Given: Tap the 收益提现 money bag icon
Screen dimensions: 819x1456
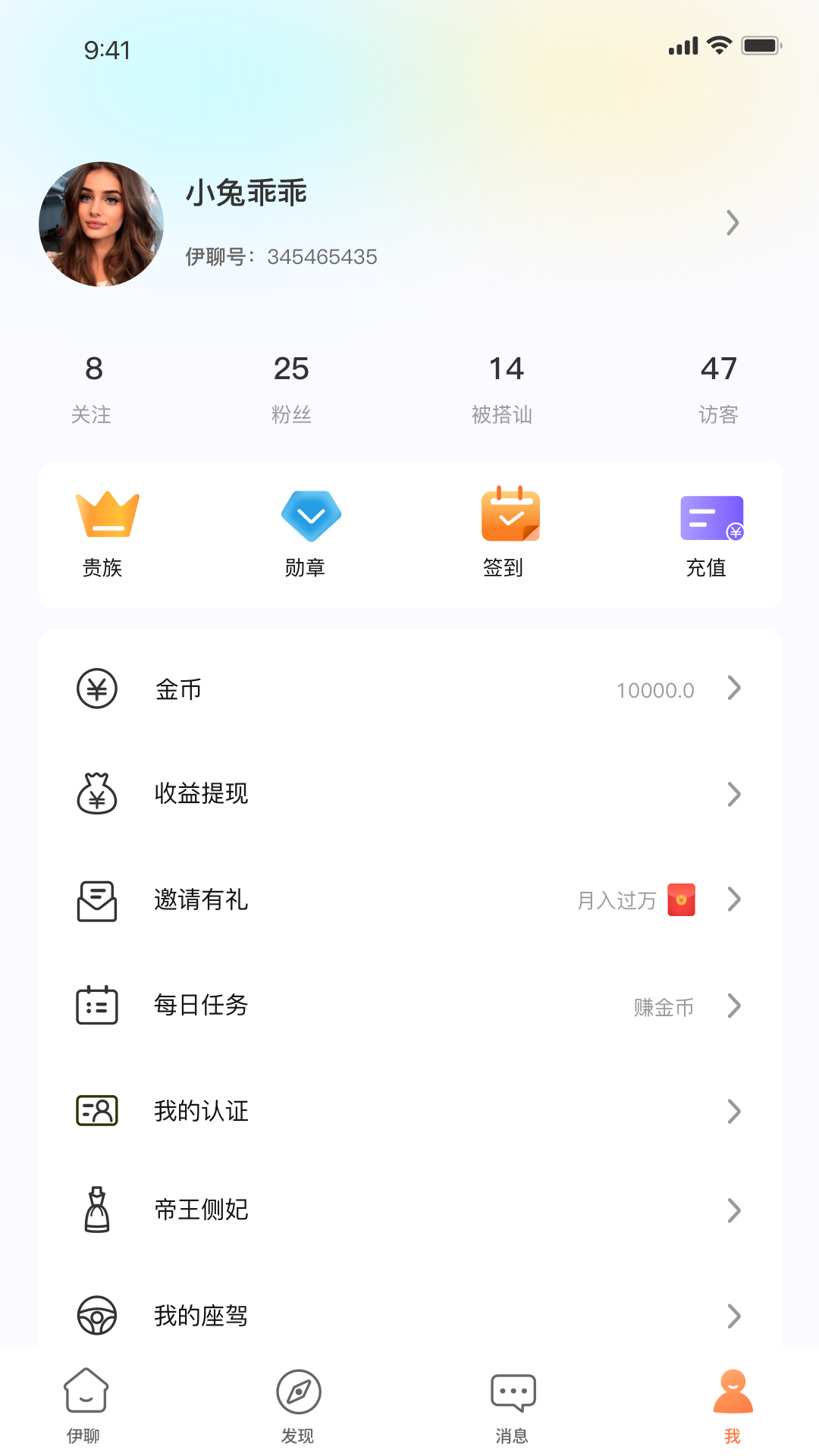Looking at the screenshot, I should (96, 794).
